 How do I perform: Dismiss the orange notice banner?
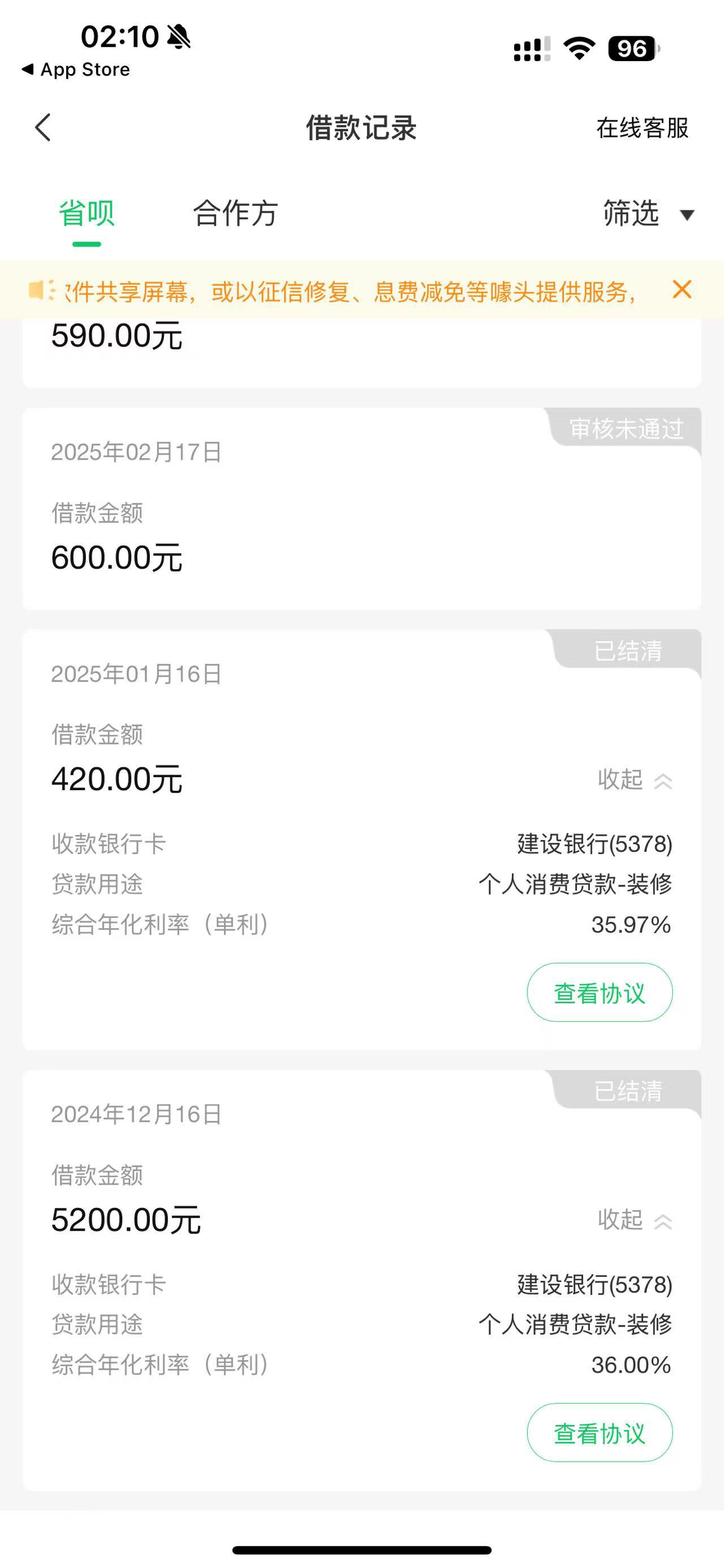point(682,290)
